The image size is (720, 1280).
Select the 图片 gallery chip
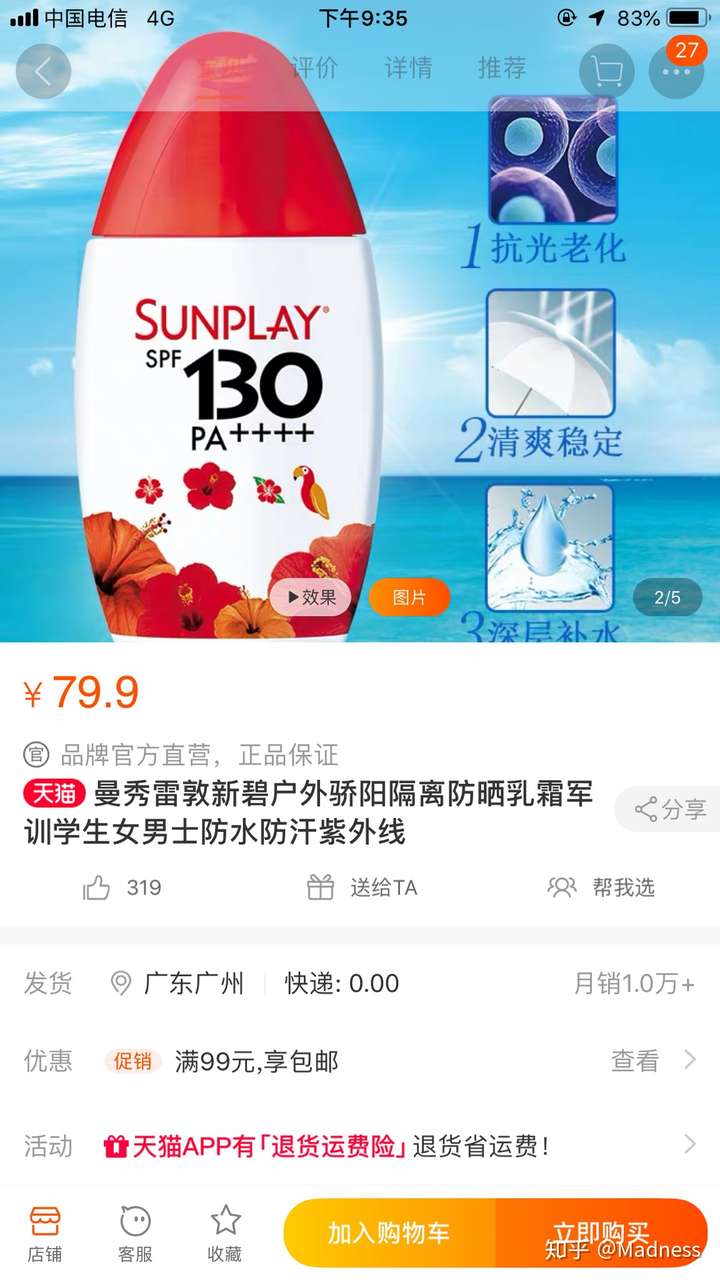[x=409, y=597]
